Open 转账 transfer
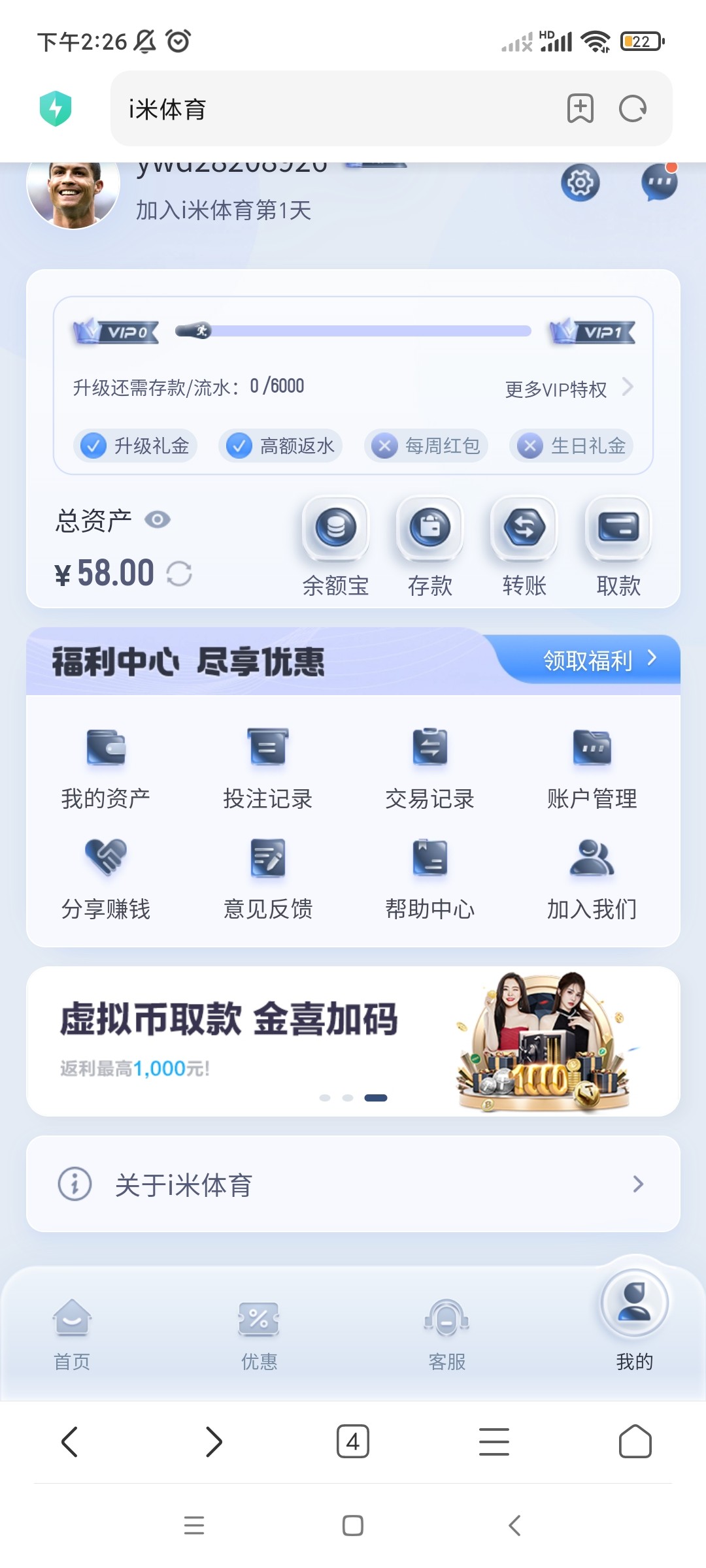This screenshot has width=706, height=1568. [x=524, y=546]
